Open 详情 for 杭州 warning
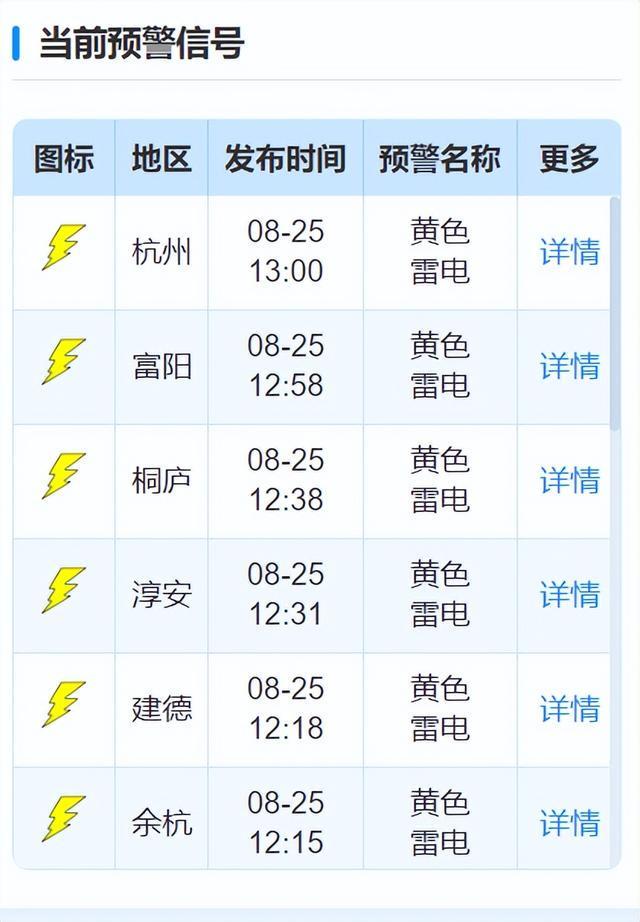 point(569,252)
